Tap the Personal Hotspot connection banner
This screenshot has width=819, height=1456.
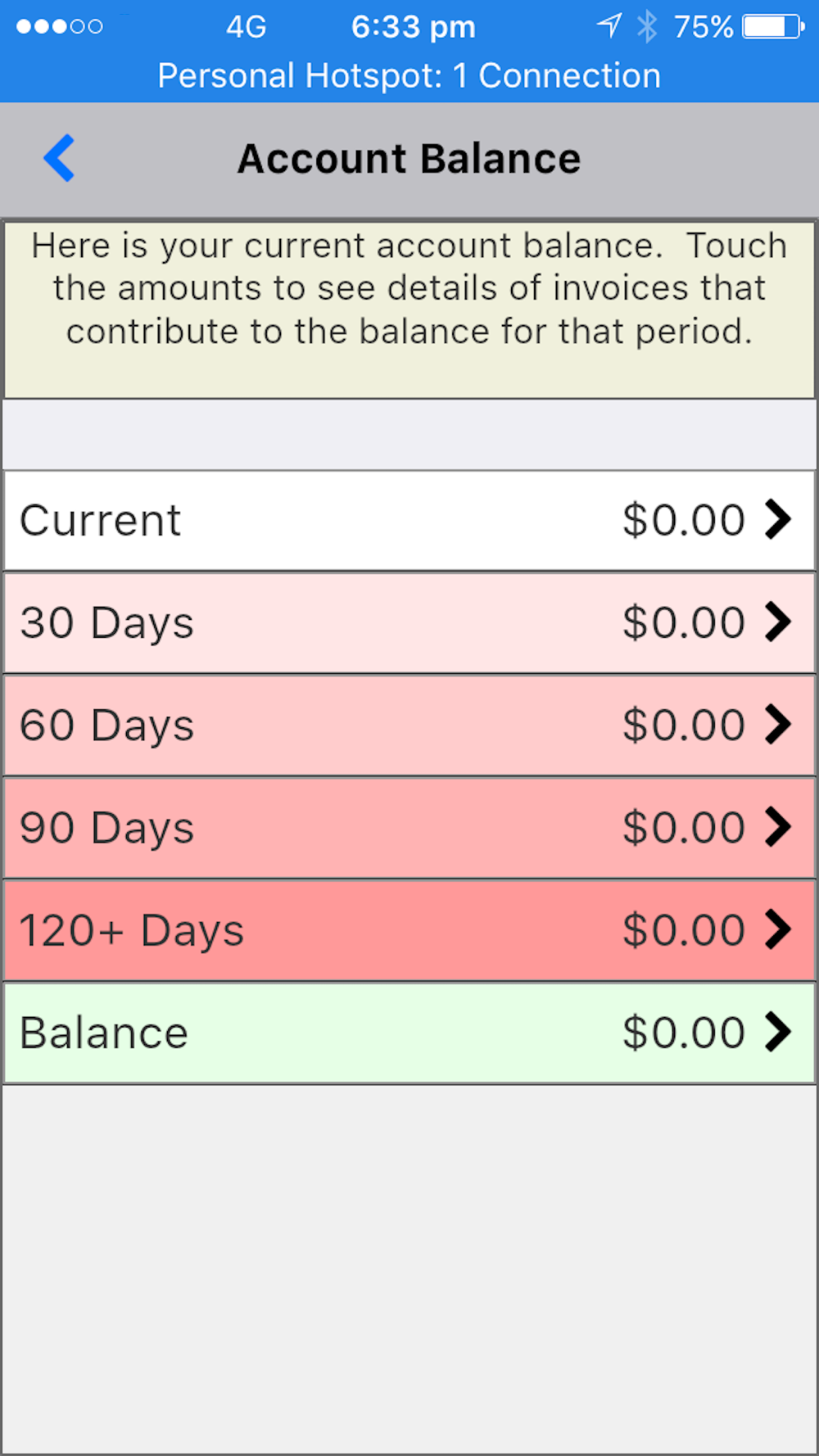pos(409,76)
